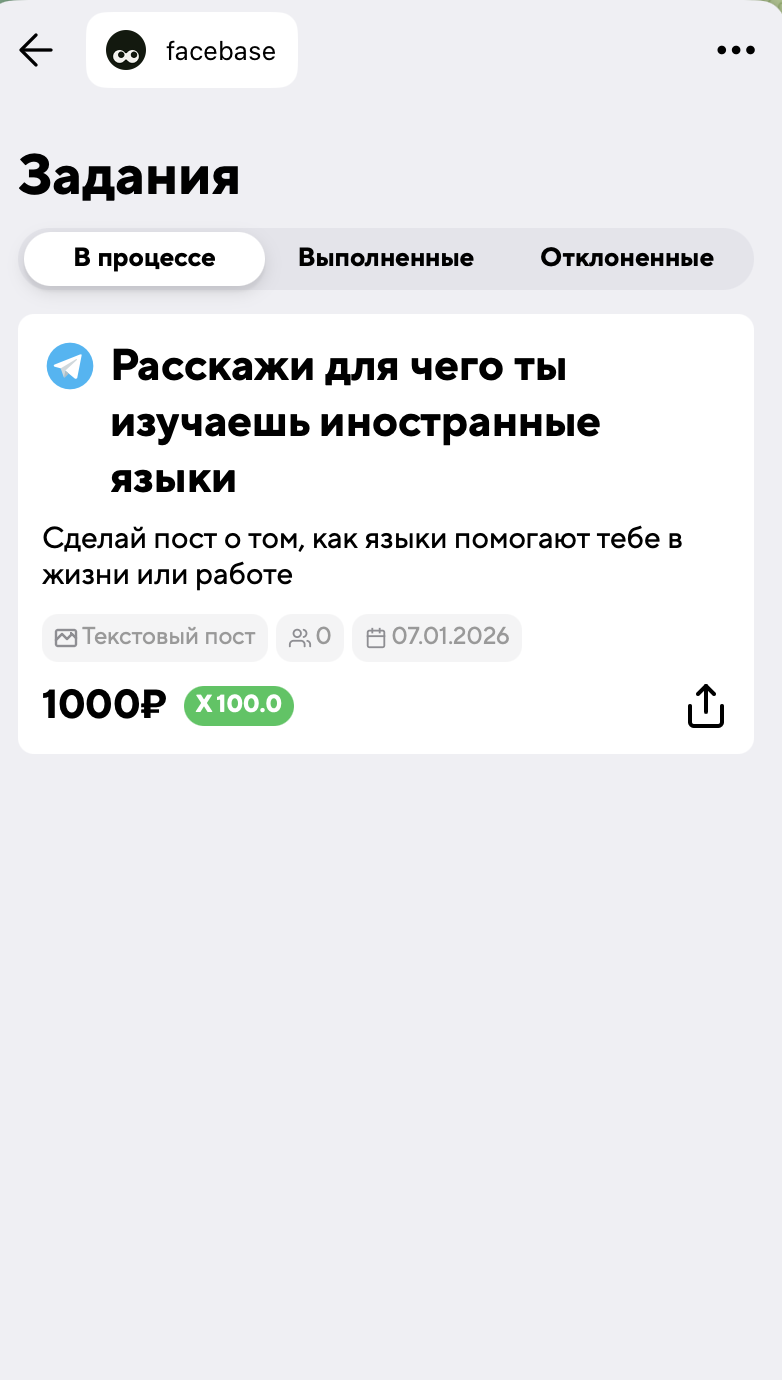Screen dimensions: 782x1380
Task: Open the three-dot overflow menu
Action: point(736,49)
